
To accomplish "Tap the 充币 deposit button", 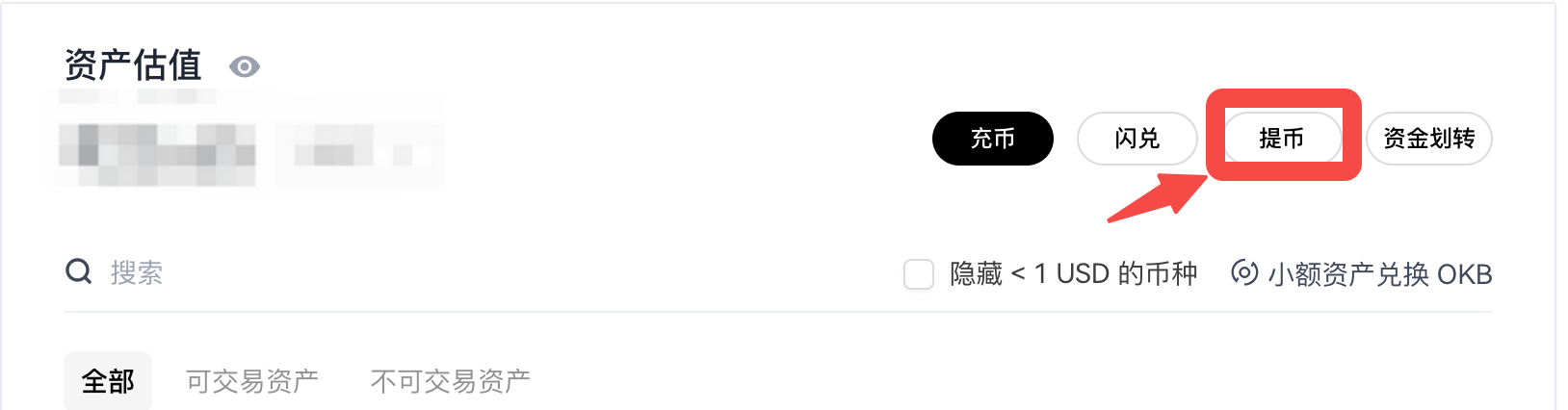I will (x=992, y=139).
